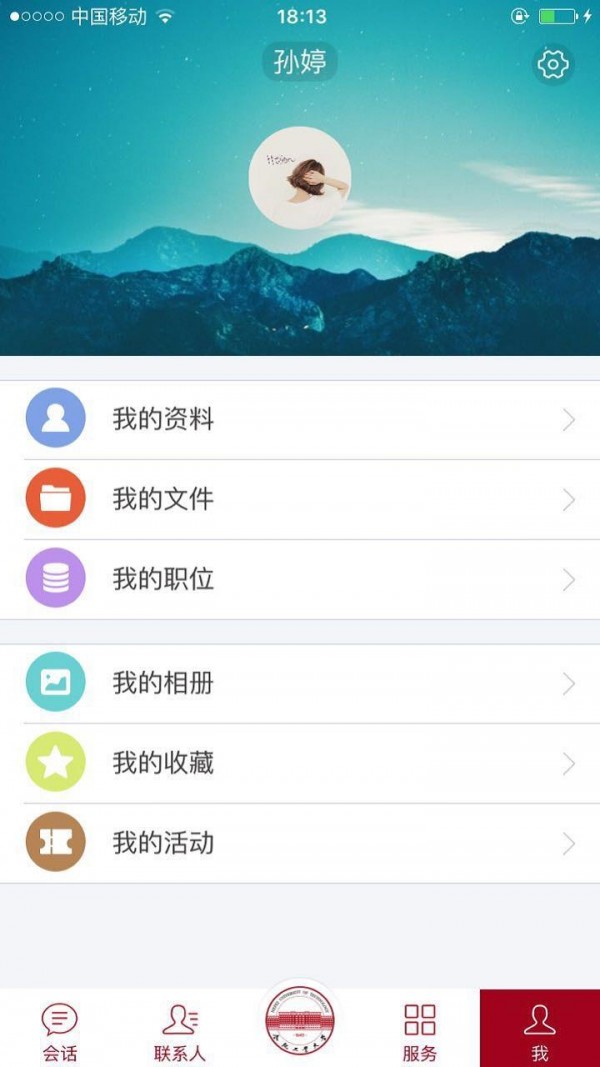Open 我的活动 row
The height and width of the screenshot is (1067, 600).
point(300,843)
